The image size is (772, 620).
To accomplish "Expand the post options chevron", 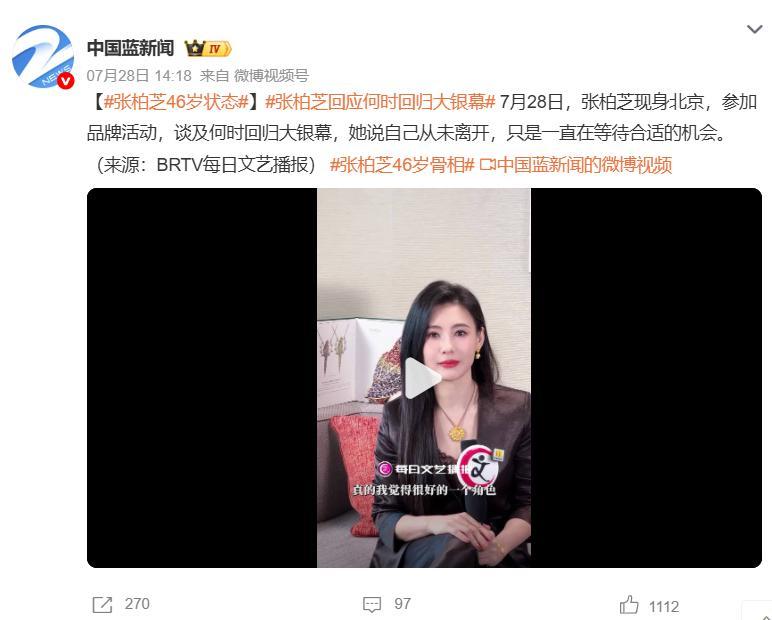I will coord(754,30).
